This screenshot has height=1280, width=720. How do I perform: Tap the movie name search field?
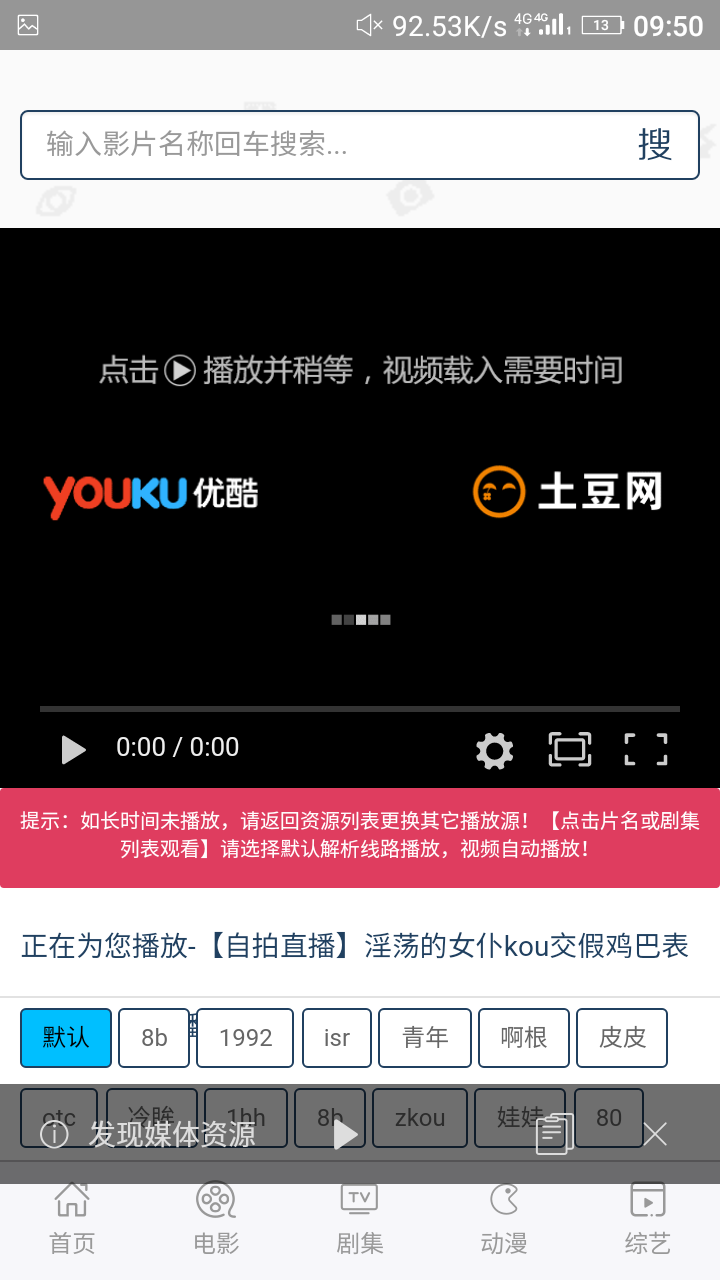pyautogui.click(x=320, y=145)
